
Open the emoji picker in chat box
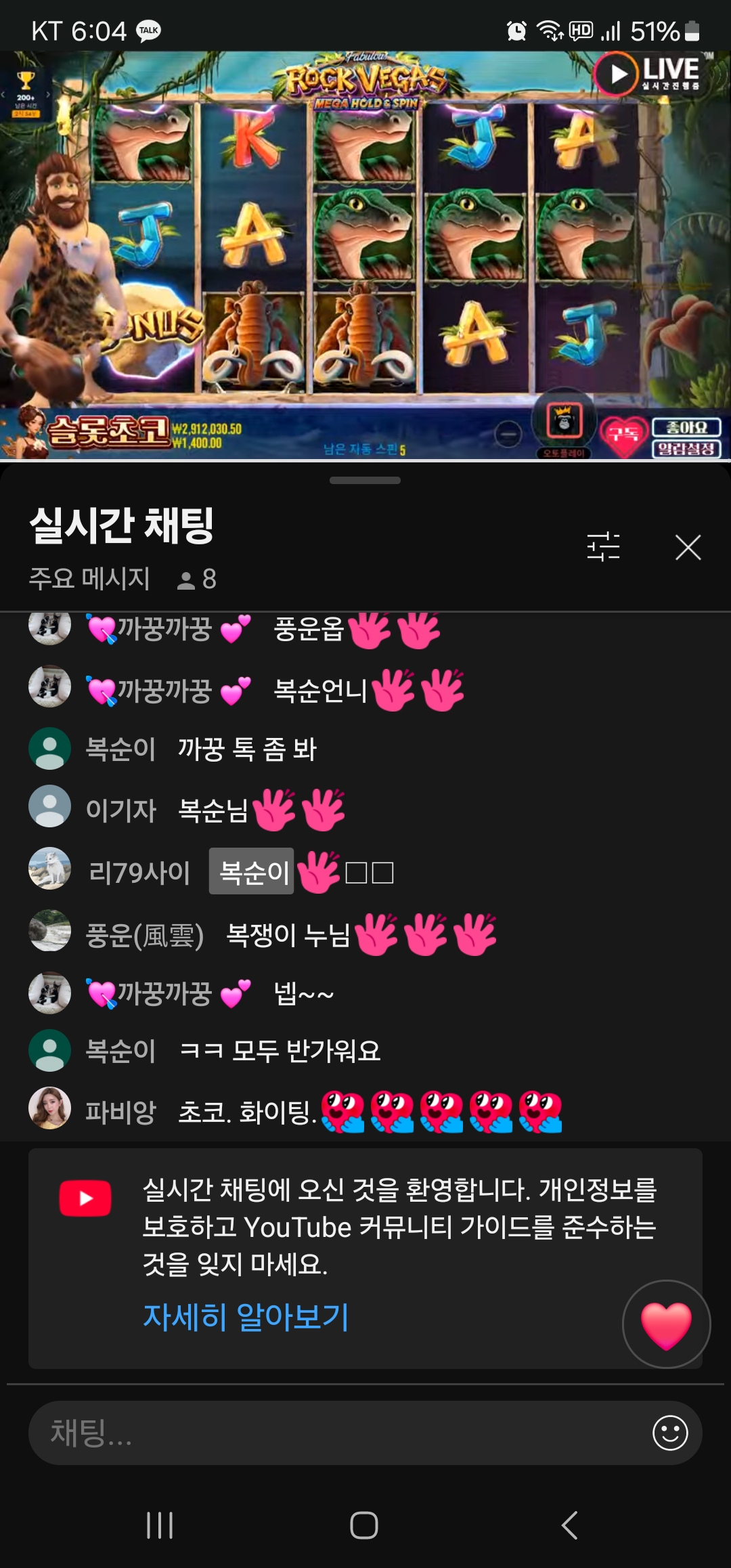670,1433
